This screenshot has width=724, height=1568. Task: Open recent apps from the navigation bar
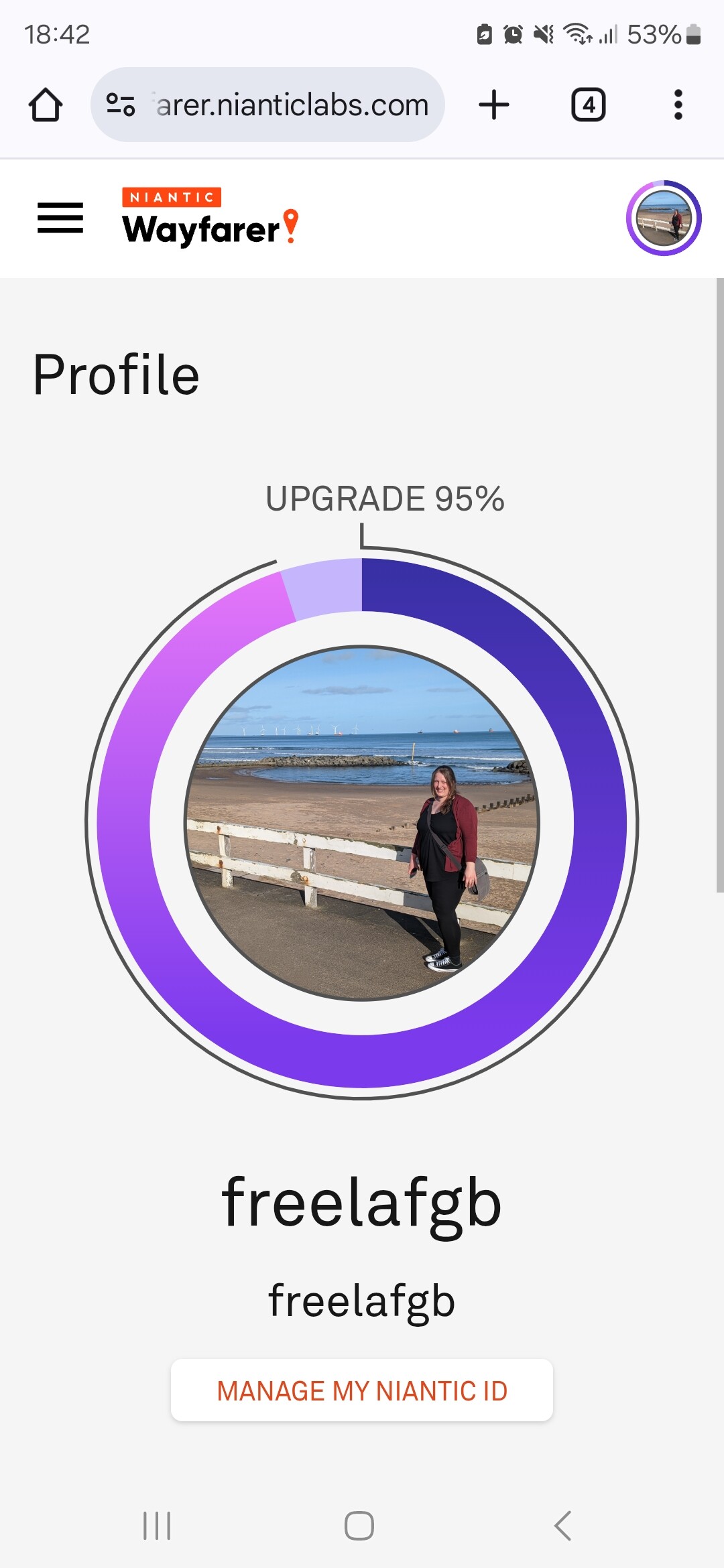(x=157, y=1526)
